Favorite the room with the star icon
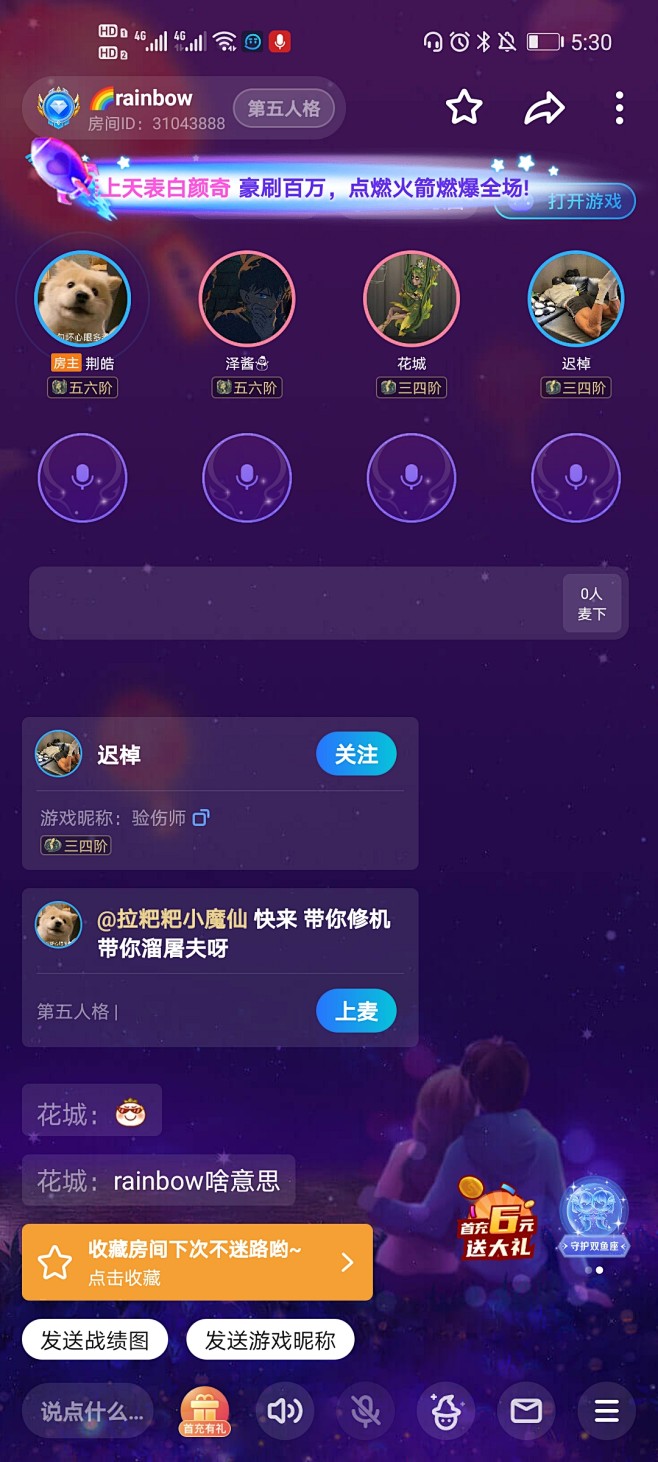658x1462 pixels. 464,107
